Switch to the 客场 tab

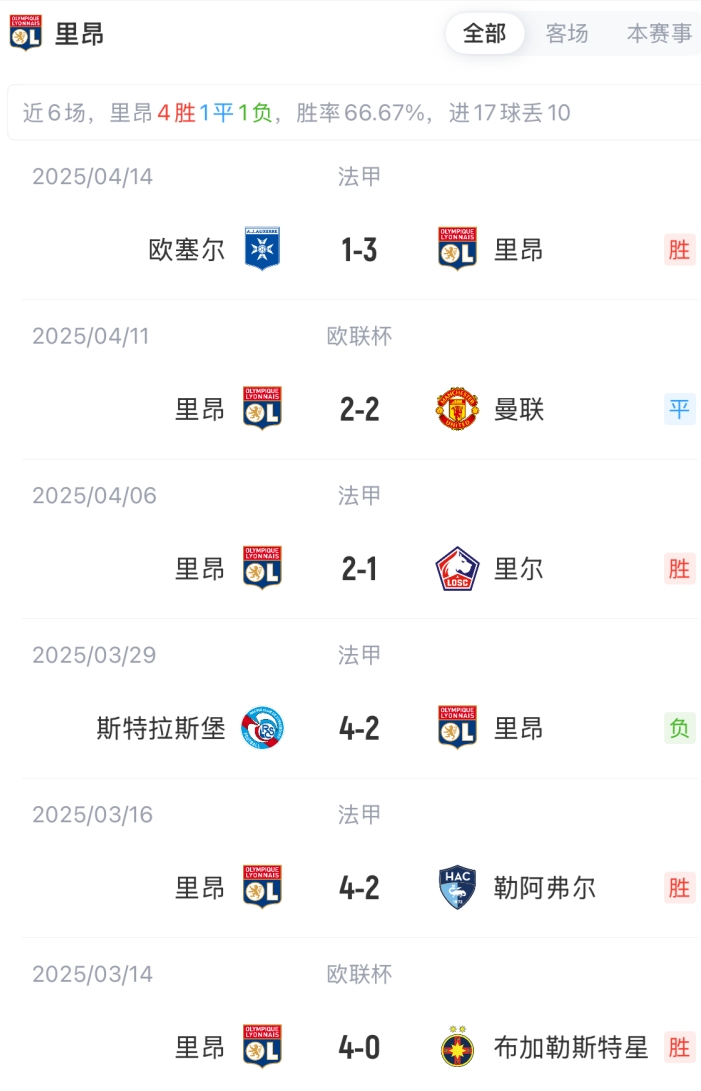[567, 34]
